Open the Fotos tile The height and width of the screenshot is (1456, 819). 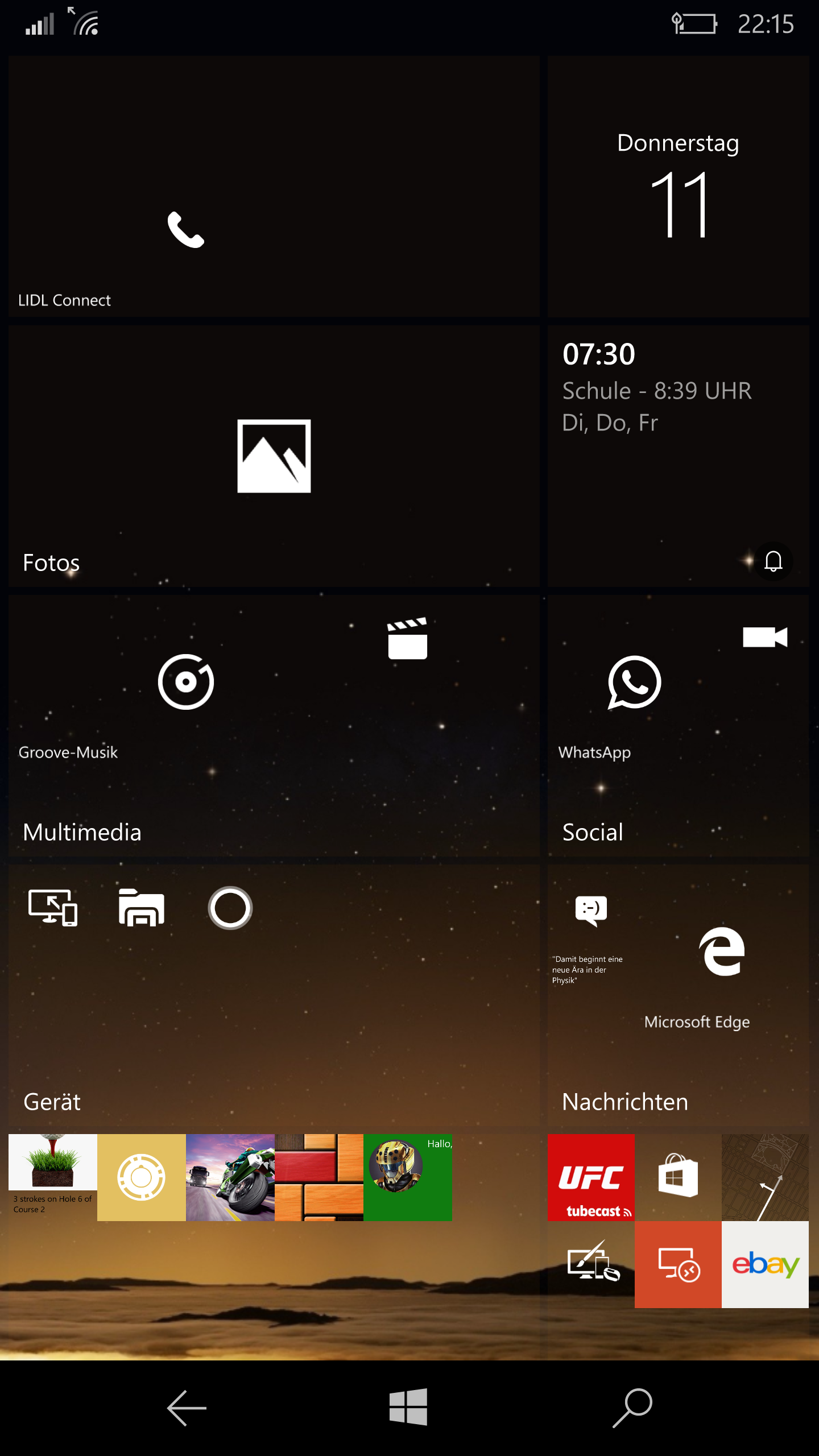(274, 456)
